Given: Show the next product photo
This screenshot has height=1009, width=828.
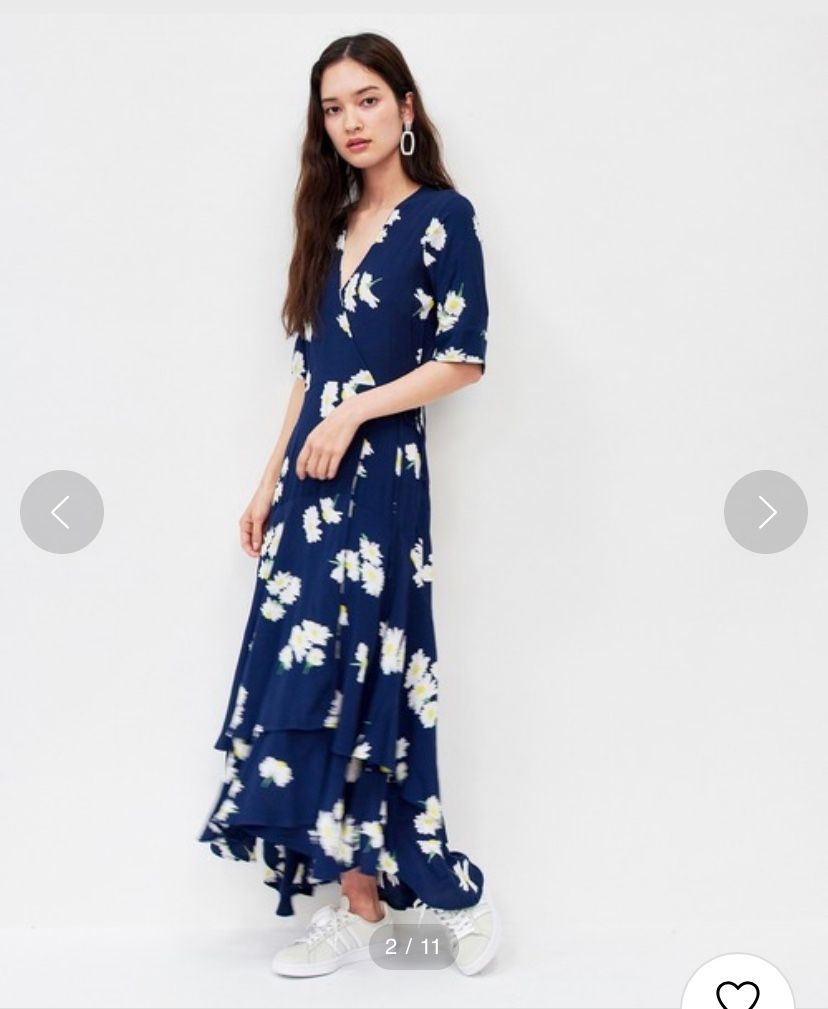Looking at the screenshot, I should click(x=766, y=512).
